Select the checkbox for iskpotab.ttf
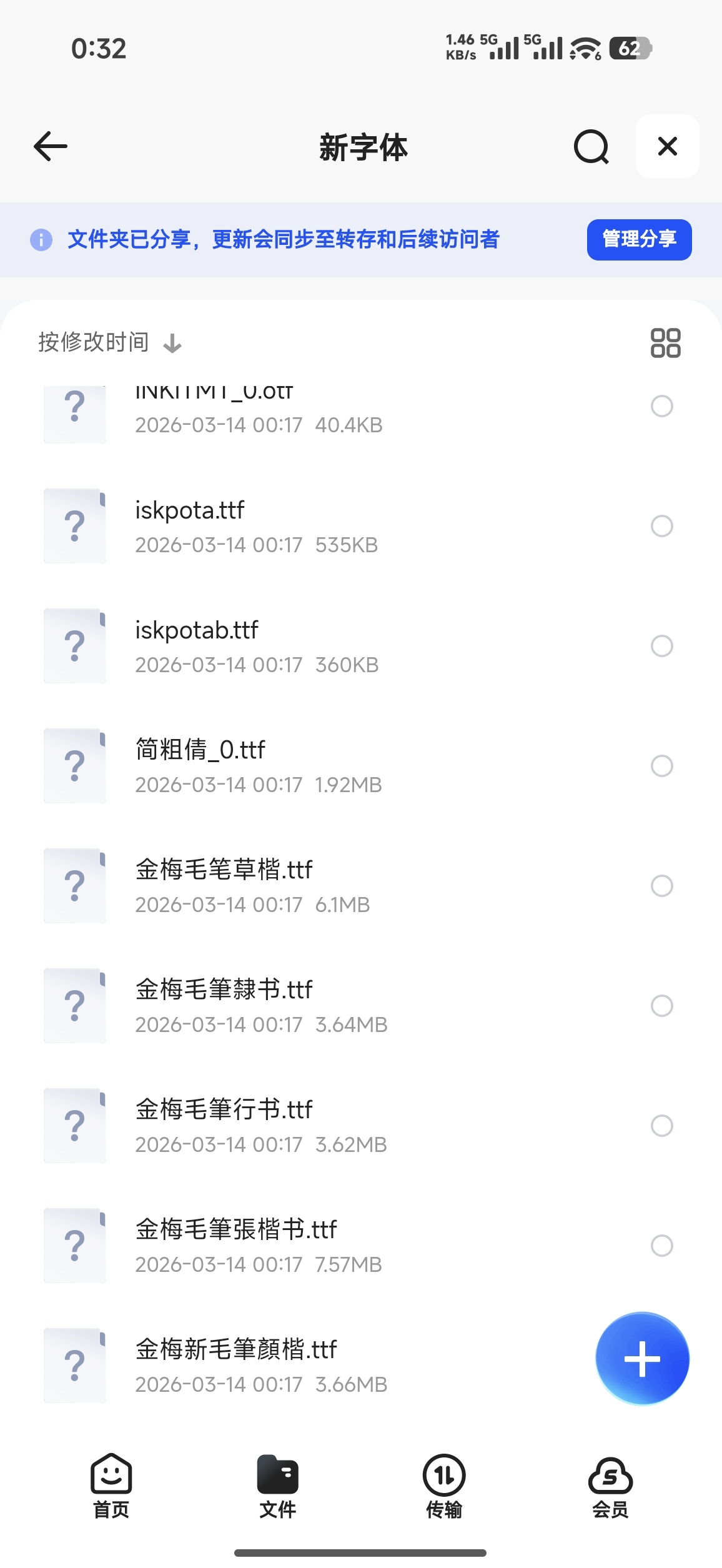 point(661,646)
